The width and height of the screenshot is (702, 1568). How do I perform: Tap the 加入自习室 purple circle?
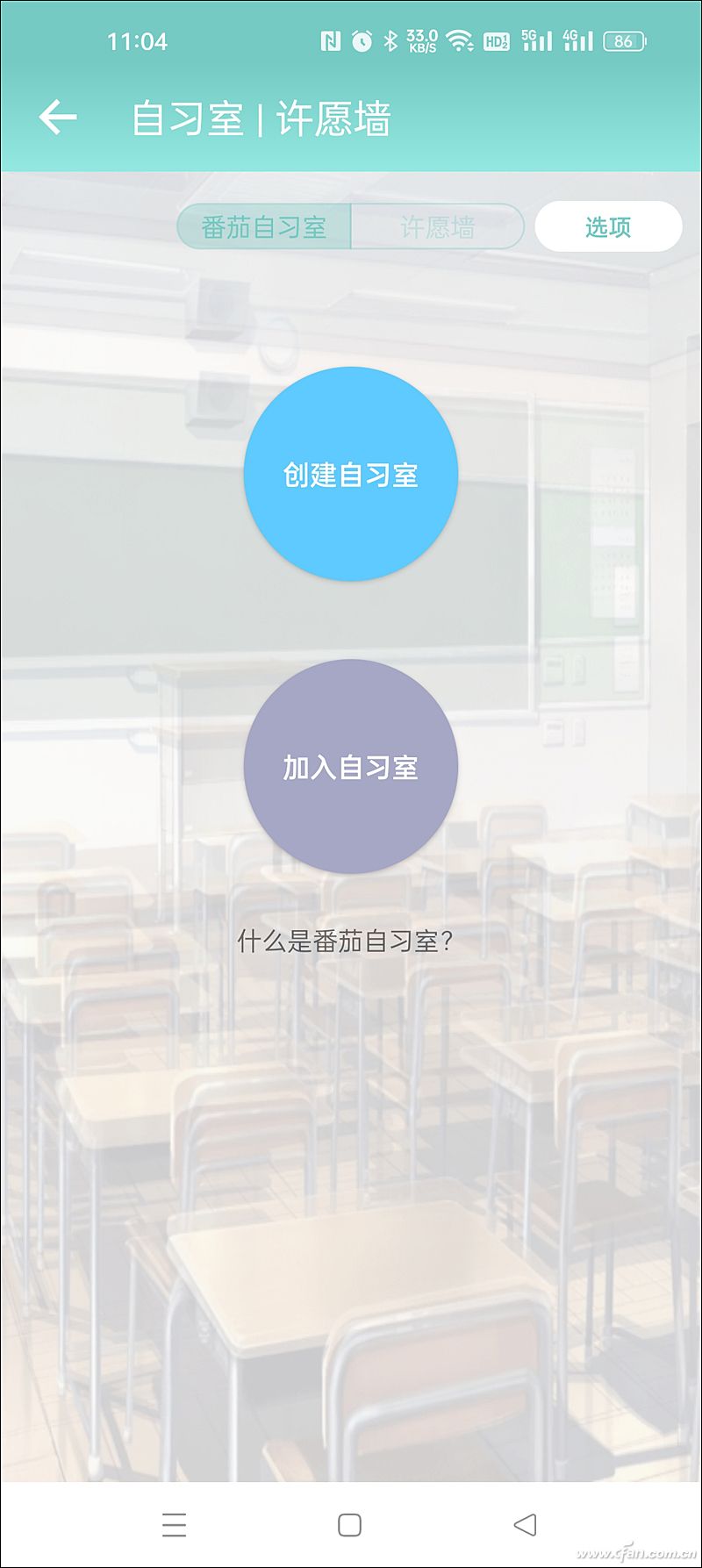(x=350, y=766)
